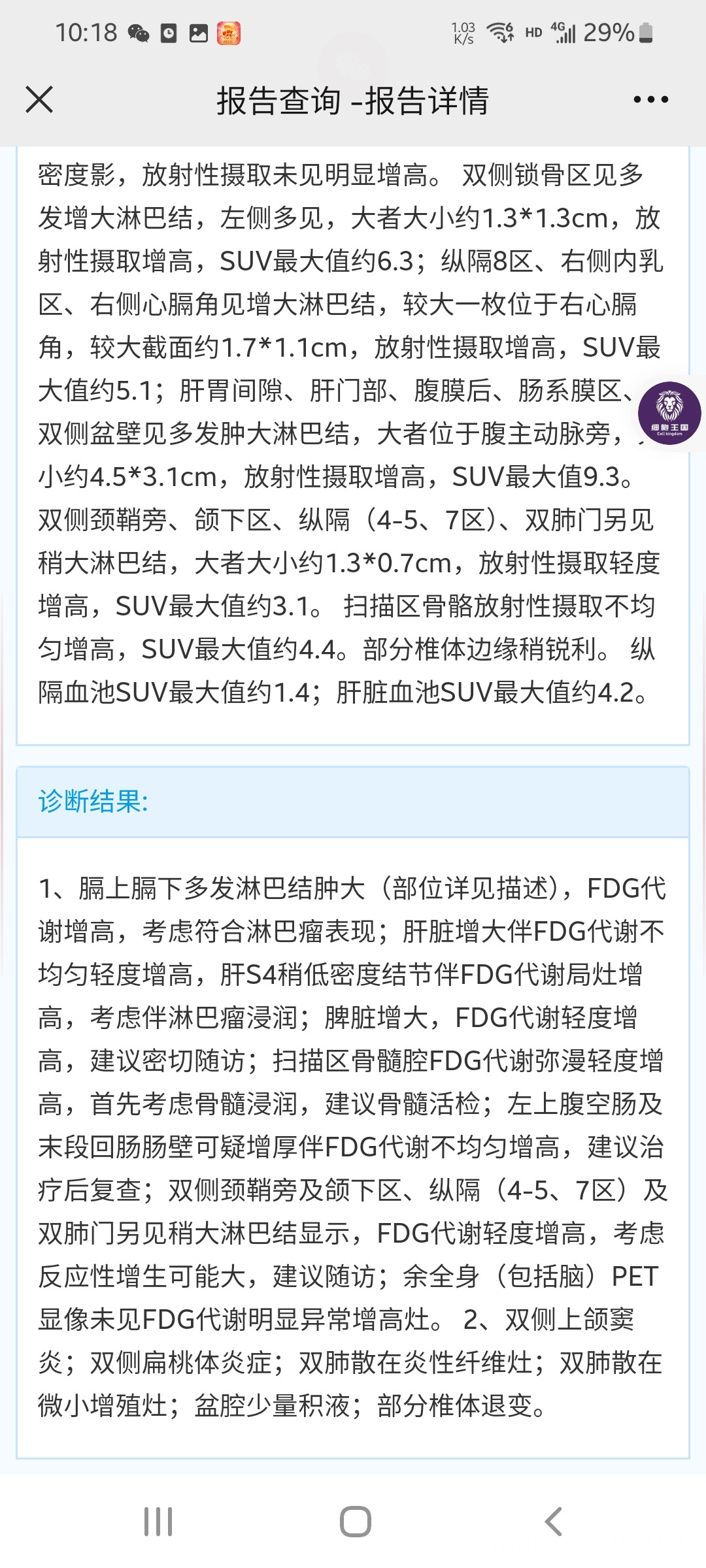This screenshot has width=706, height=1568.
Task: Close the report detail page
Action: tap(39, 100)
